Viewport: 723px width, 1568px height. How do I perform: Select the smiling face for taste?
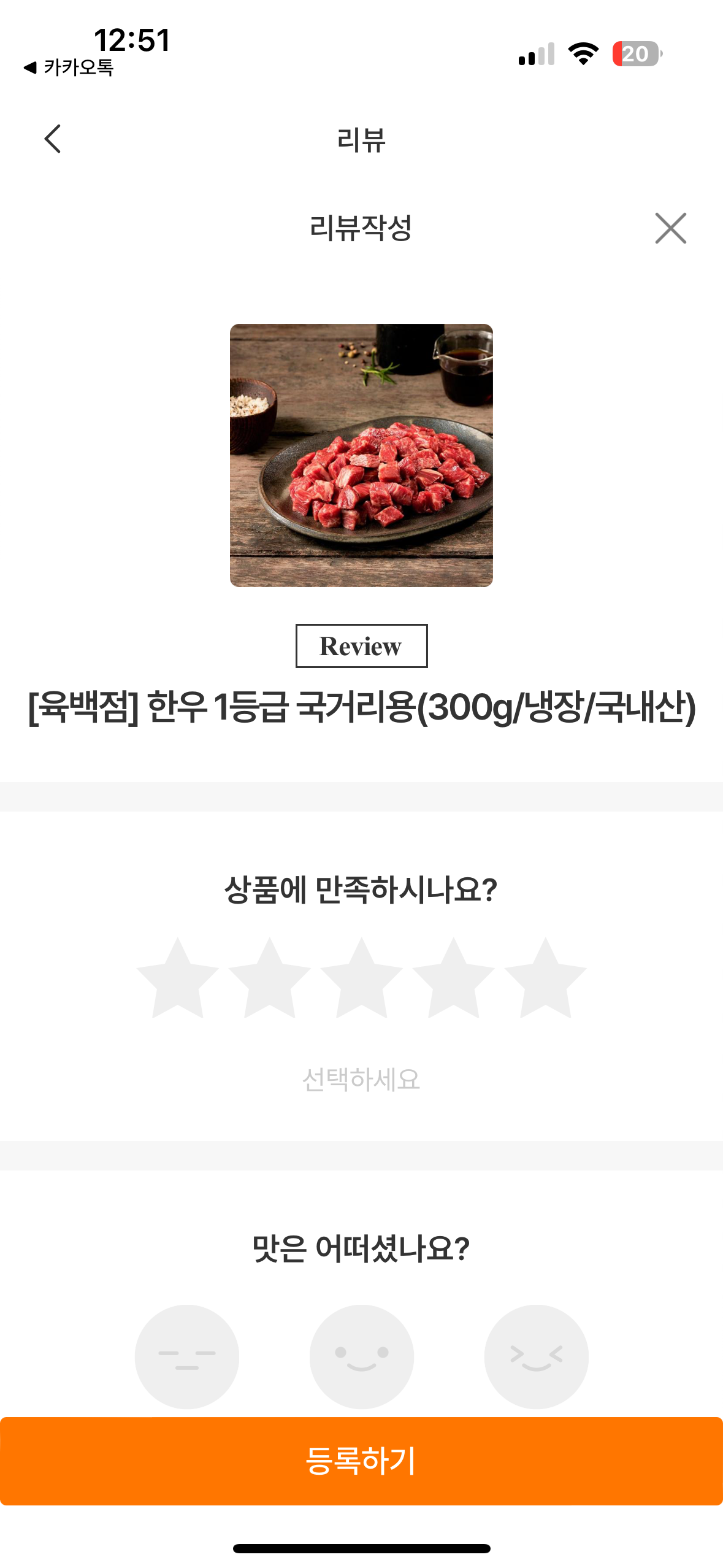tap(362, 1356)
